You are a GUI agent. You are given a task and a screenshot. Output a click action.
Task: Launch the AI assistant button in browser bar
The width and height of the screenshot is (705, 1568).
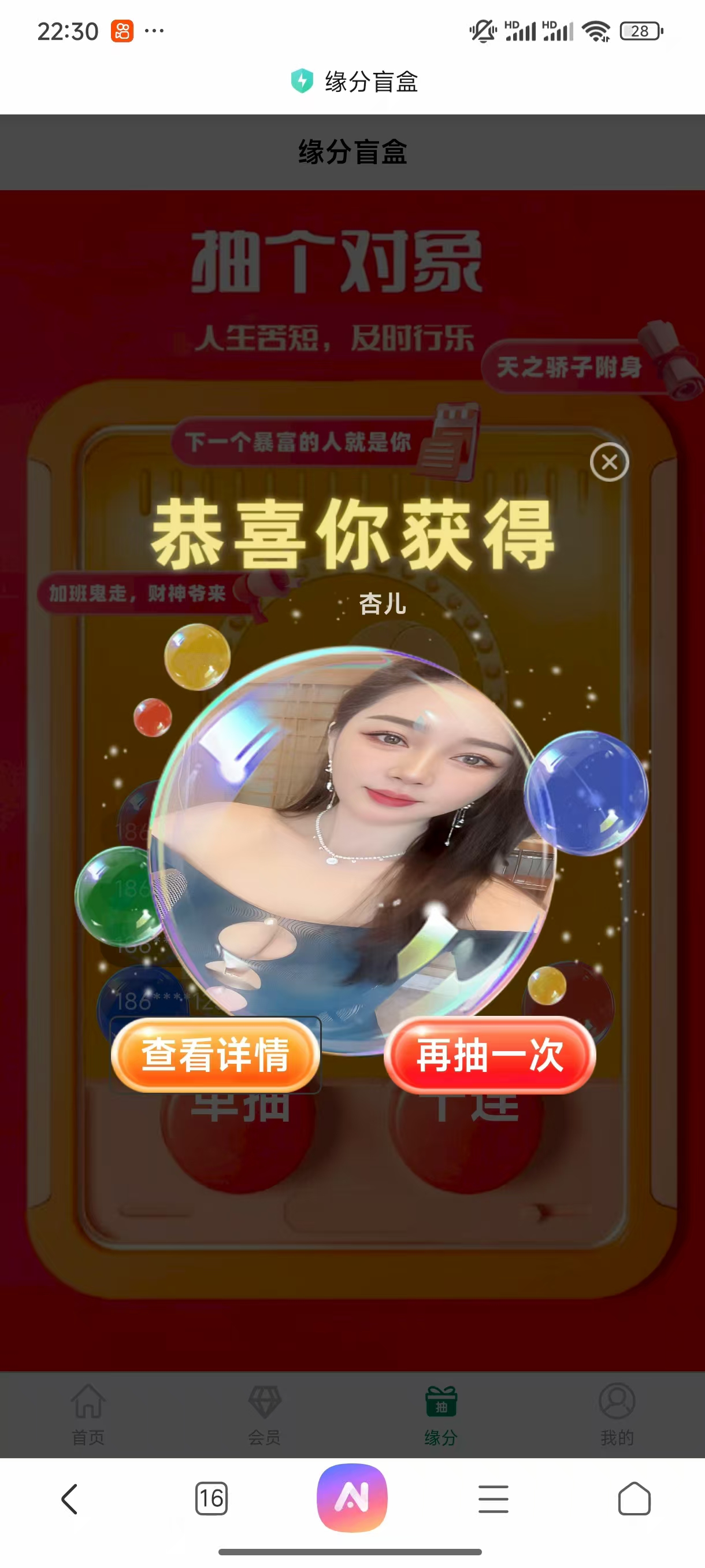click(352, 1497)
